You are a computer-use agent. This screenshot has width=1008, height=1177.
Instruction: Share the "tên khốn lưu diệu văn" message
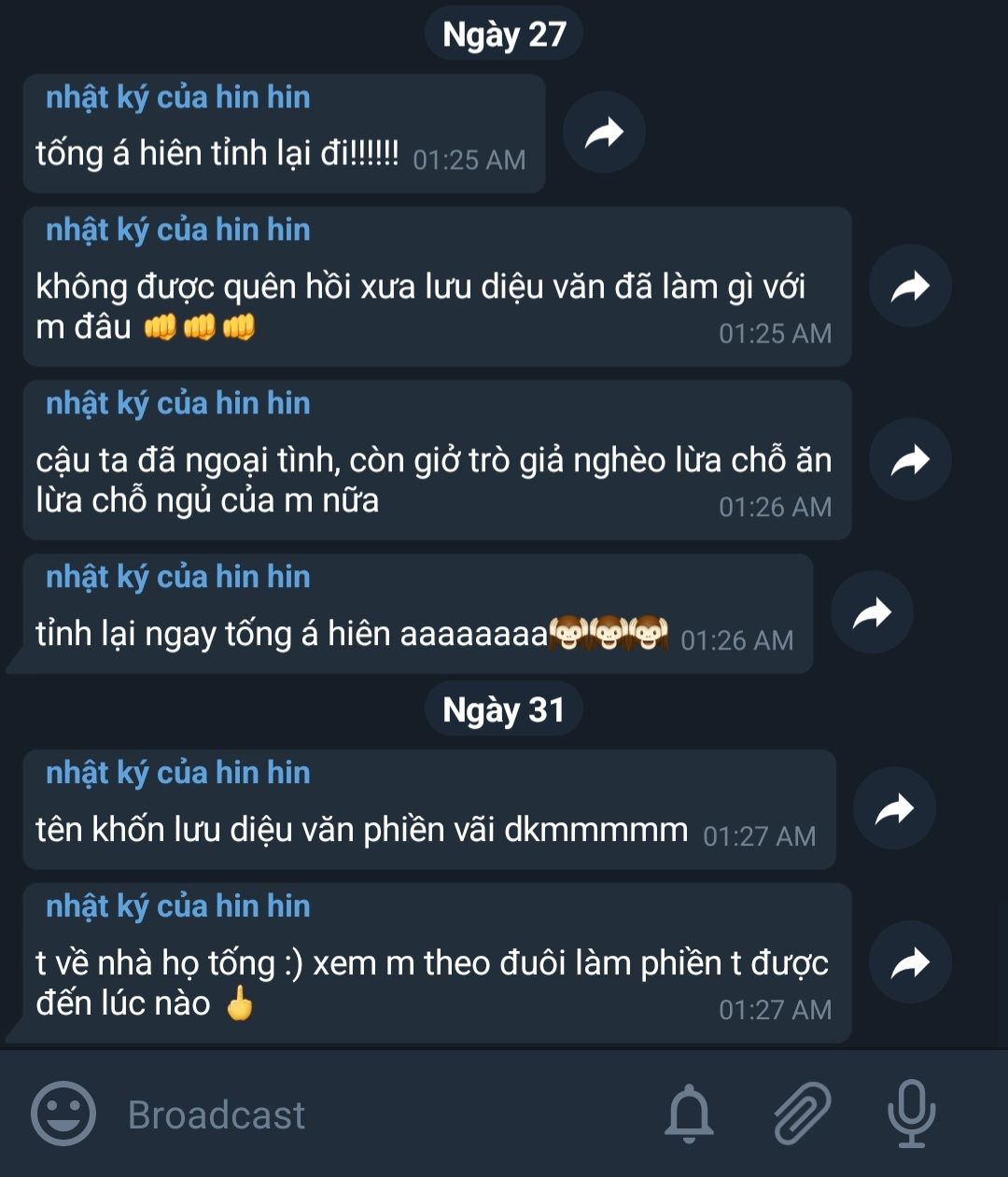(894, 808)
